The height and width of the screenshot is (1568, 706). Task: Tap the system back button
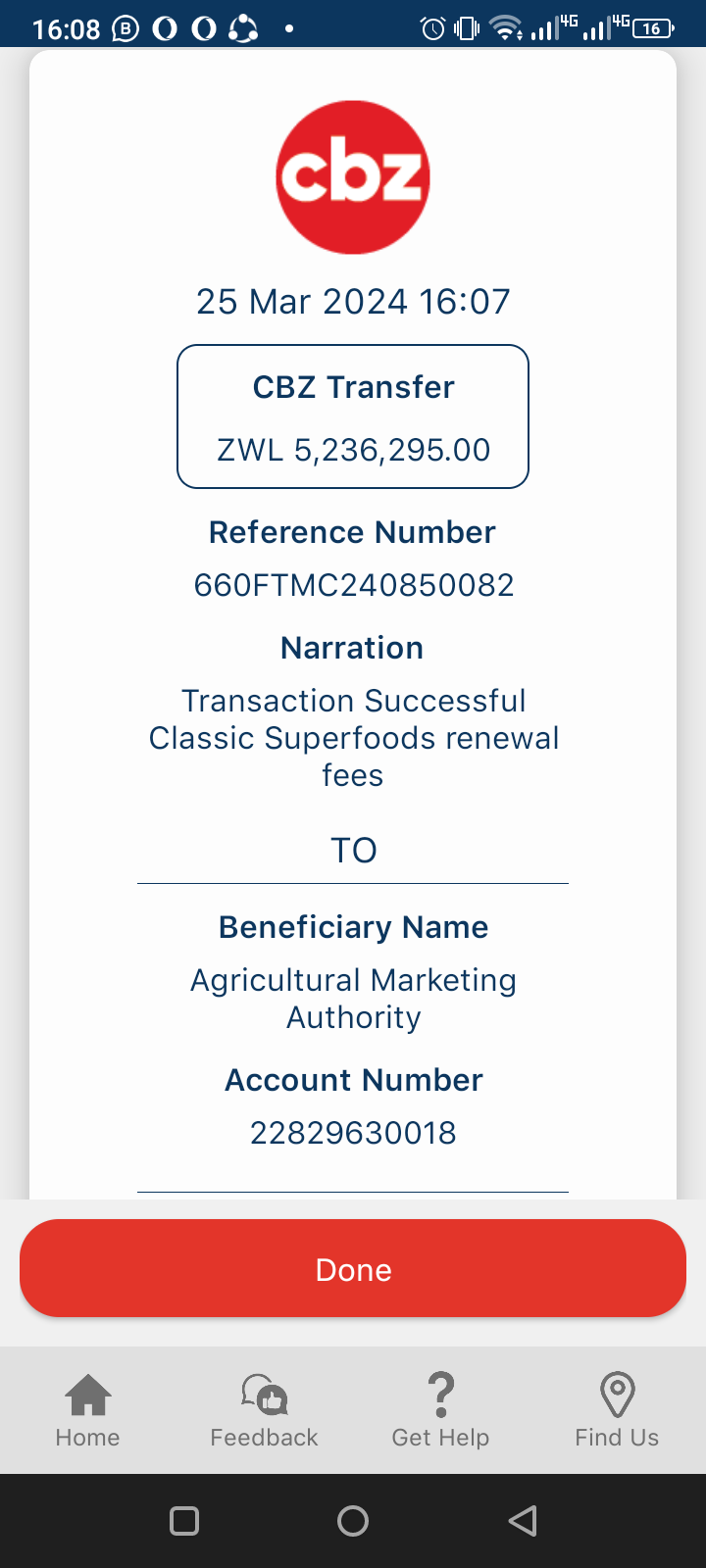[x=523, y=1521]
